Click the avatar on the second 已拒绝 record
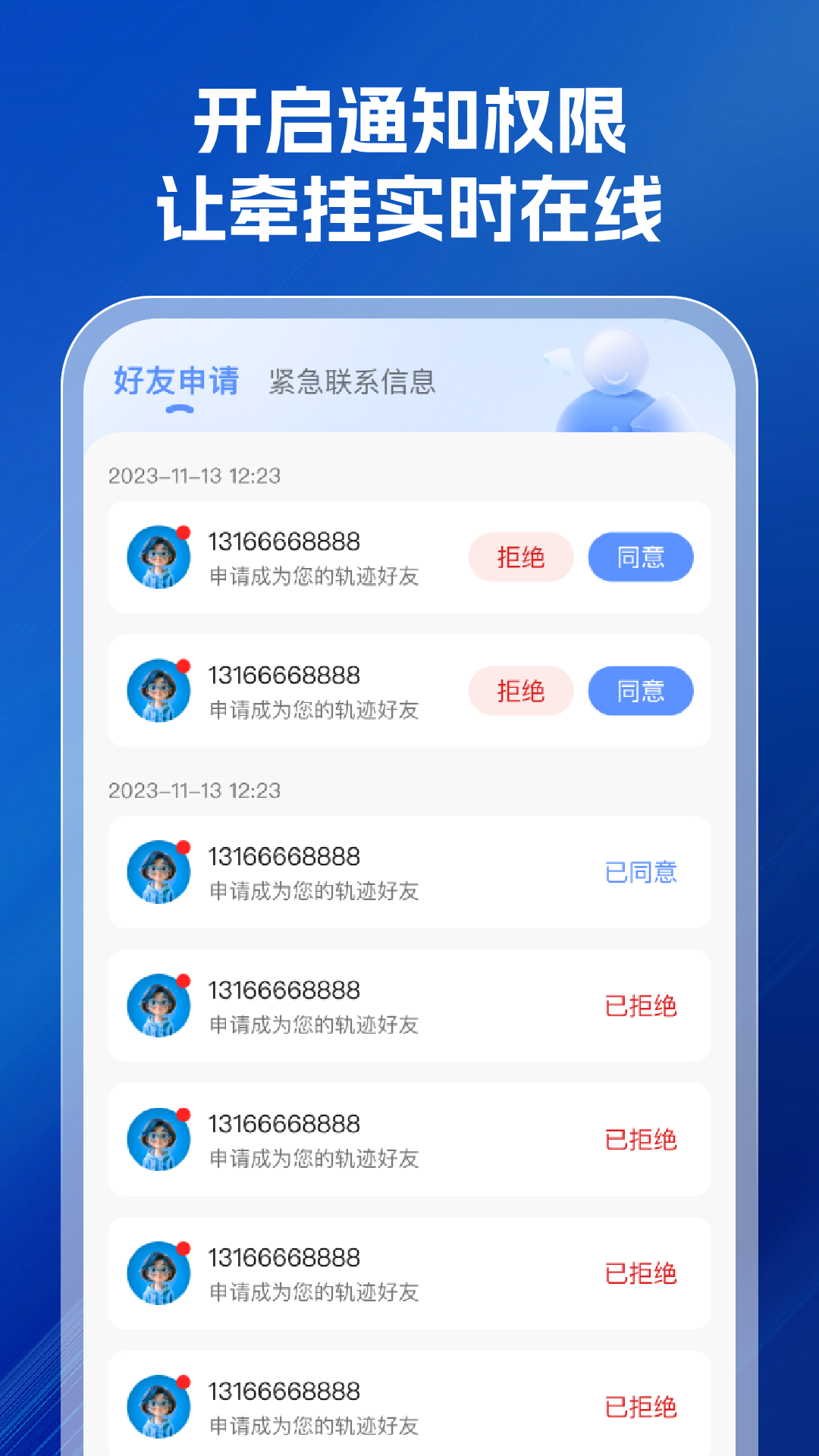Image resolution: width=819 pixels, height=1456 pixels. pyautogui.click(x=159, y=1139)
